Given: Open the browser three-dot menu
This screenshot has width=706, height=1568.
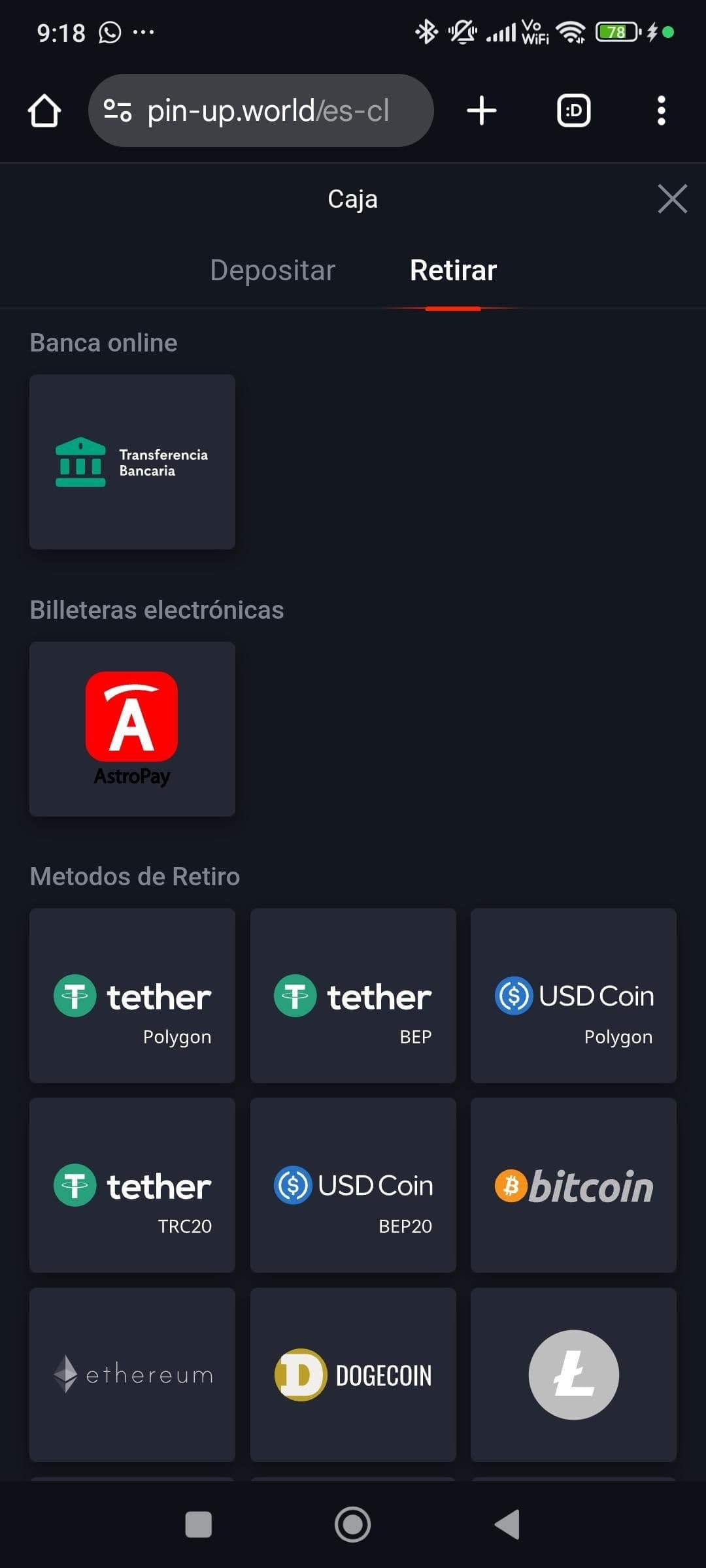Looking at the screenshot, I should 662,110.
